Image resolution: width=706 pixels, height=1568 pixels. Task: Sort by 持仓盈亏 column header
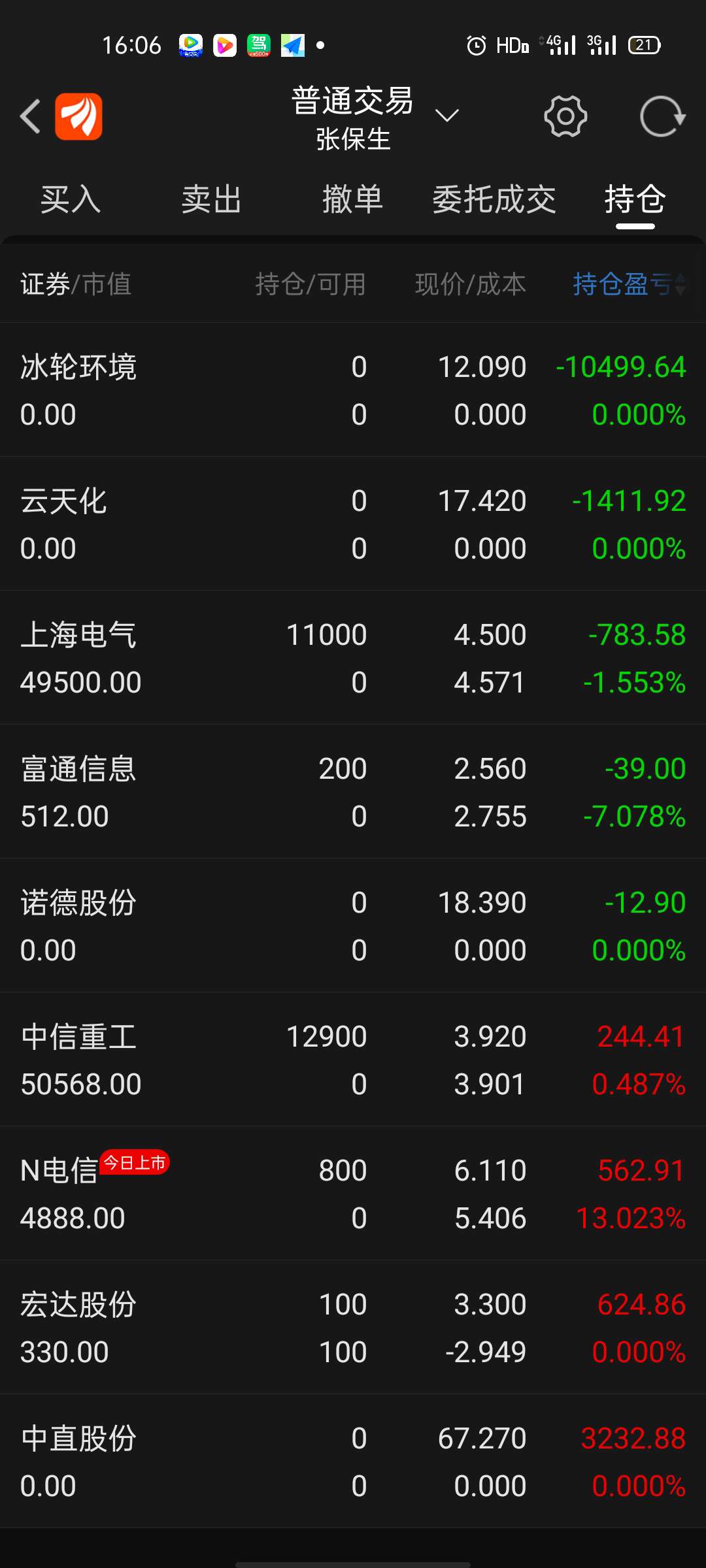(629, 284)
